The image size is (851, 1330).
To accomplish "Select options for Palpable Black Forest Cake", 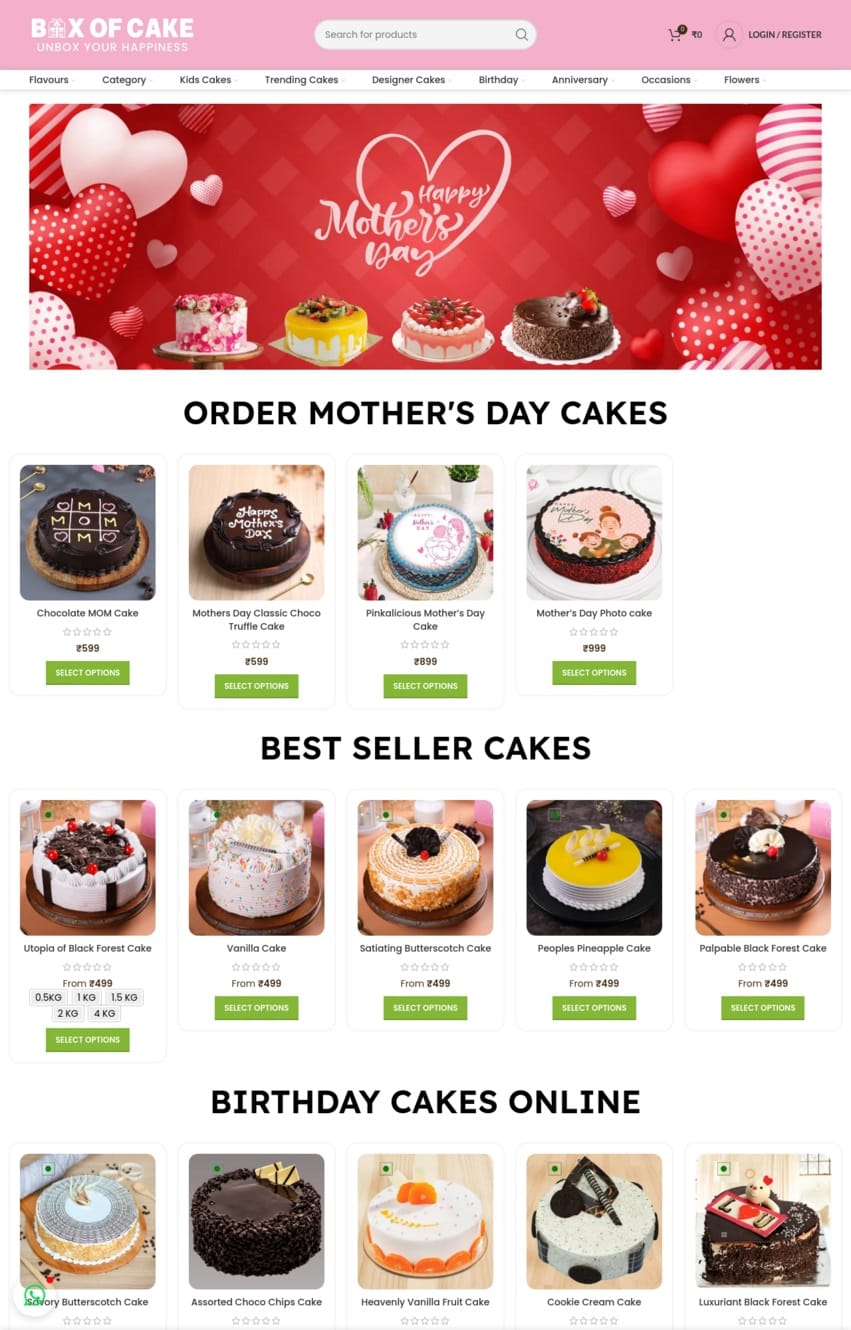I will click(x=762, y=1008).
